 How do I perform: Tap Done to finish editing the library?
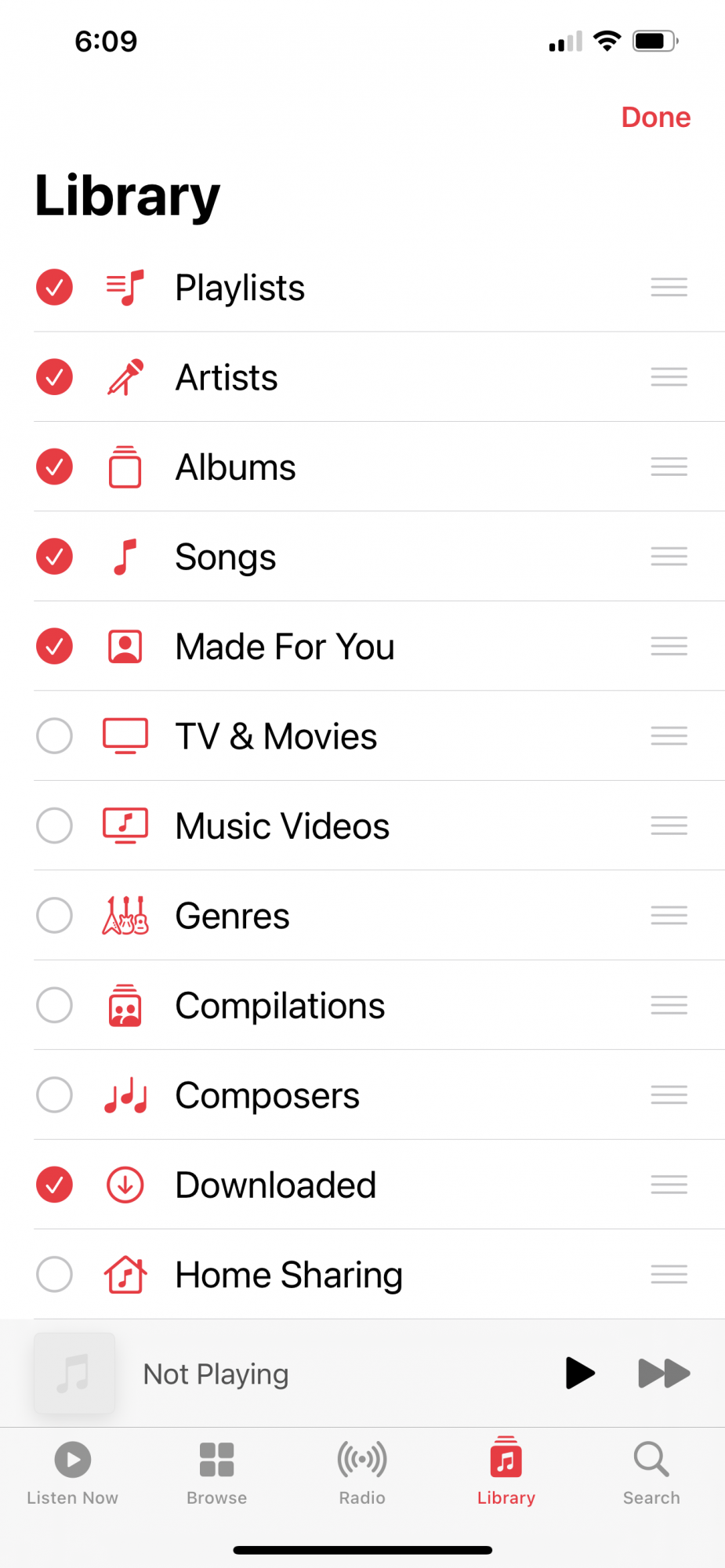pos(655,118)
